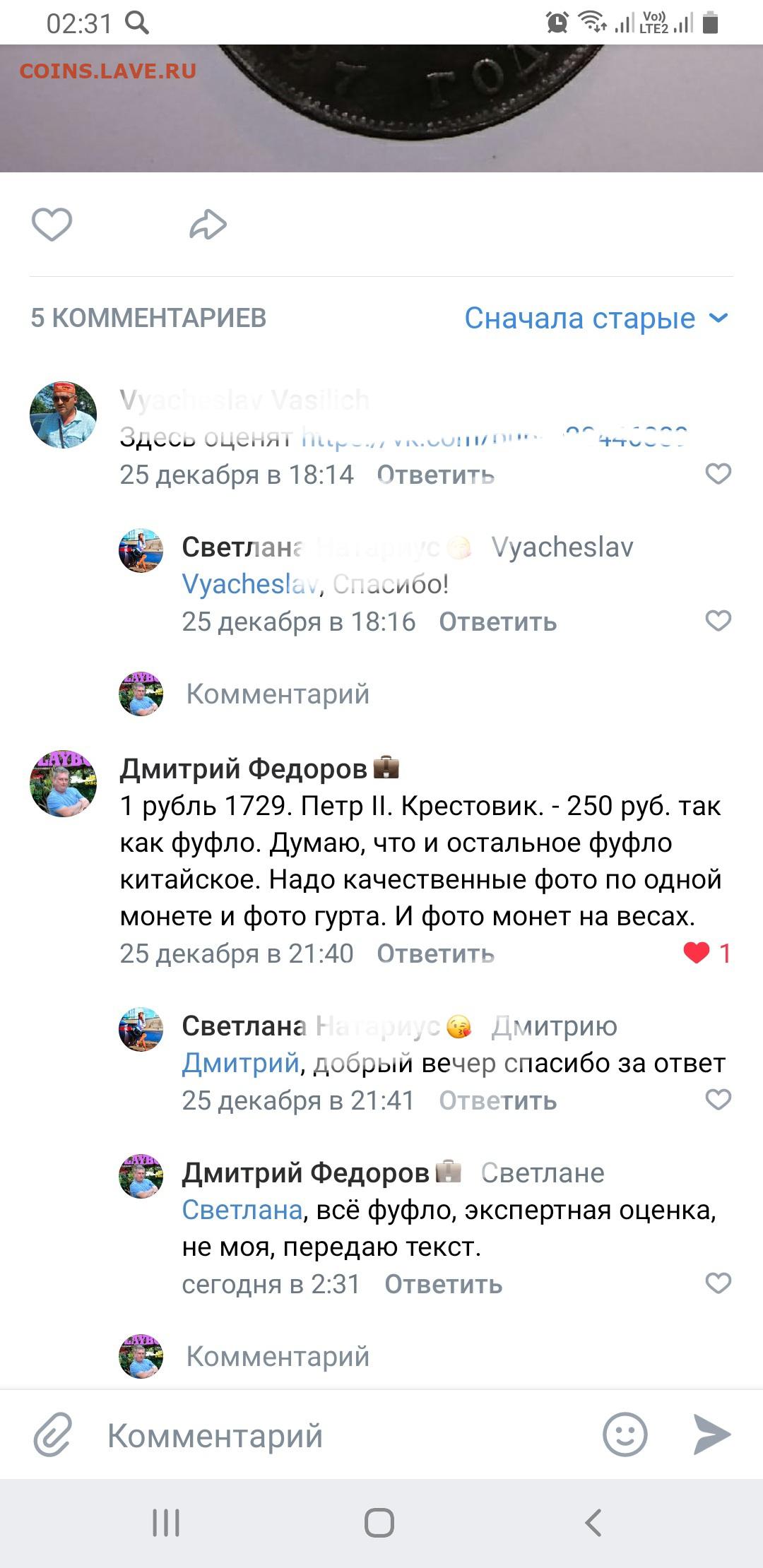Reply to the comment posted сегодня в 2:31
The height and width of the screenshot is (1568, 763).
point(444,1284)
